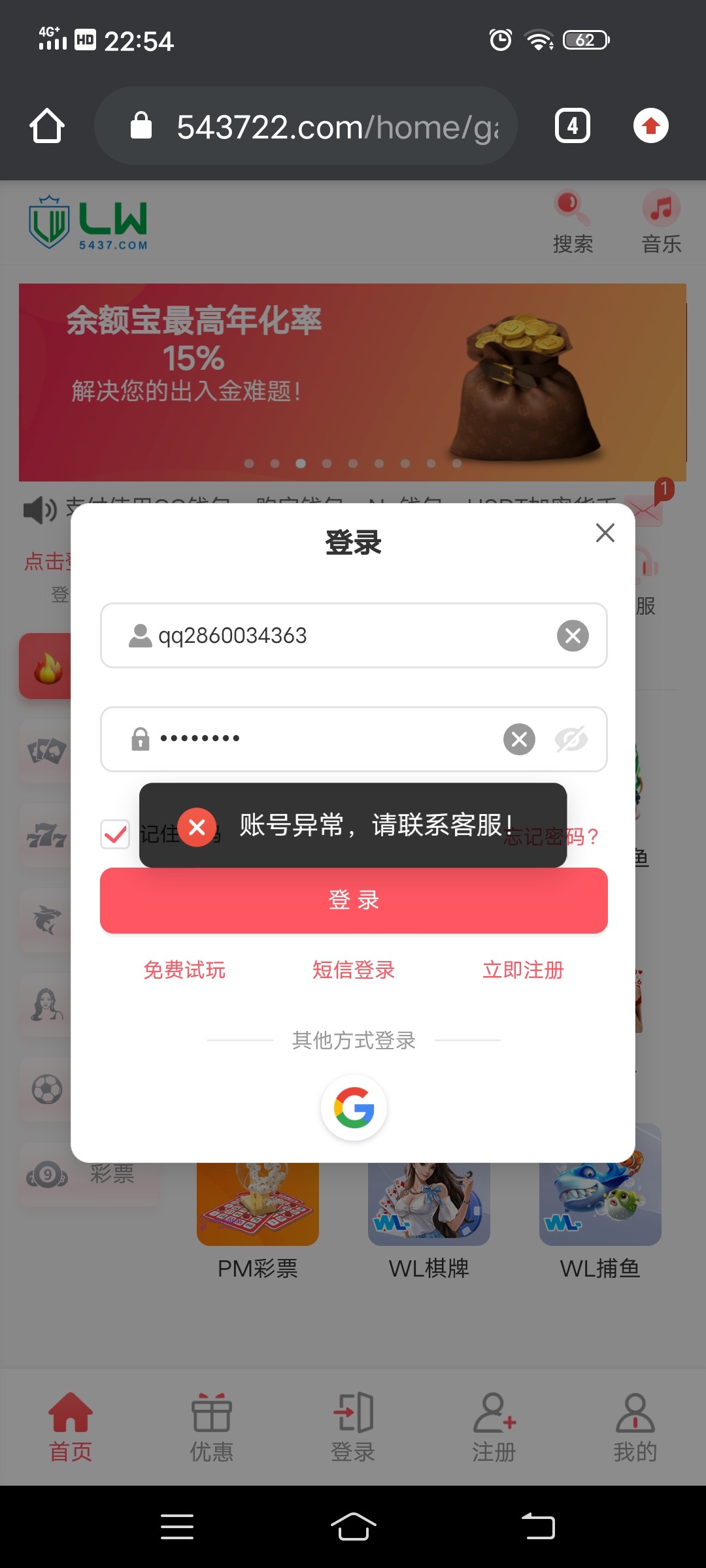Image resolution: width=706 pixels, height=1568 pixels.
Task: Go back with system back button
Action: point(538,1527)
